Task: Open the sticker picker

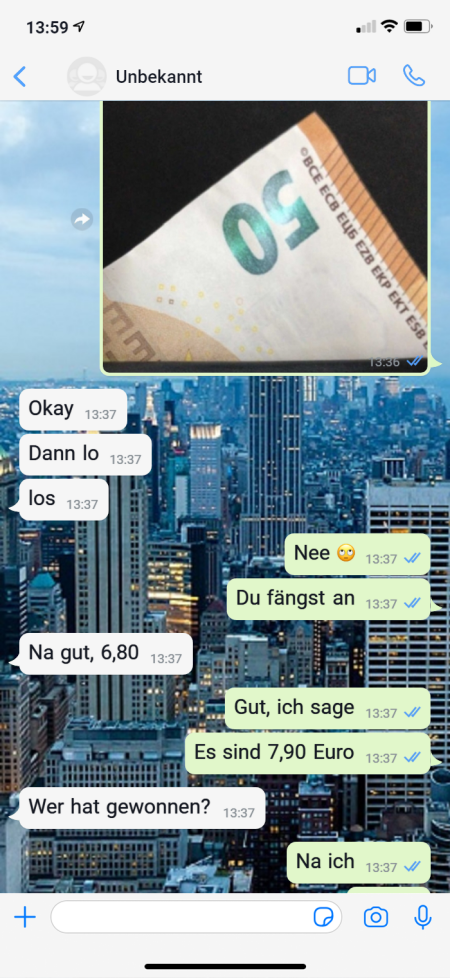Action: coord(323,917)
